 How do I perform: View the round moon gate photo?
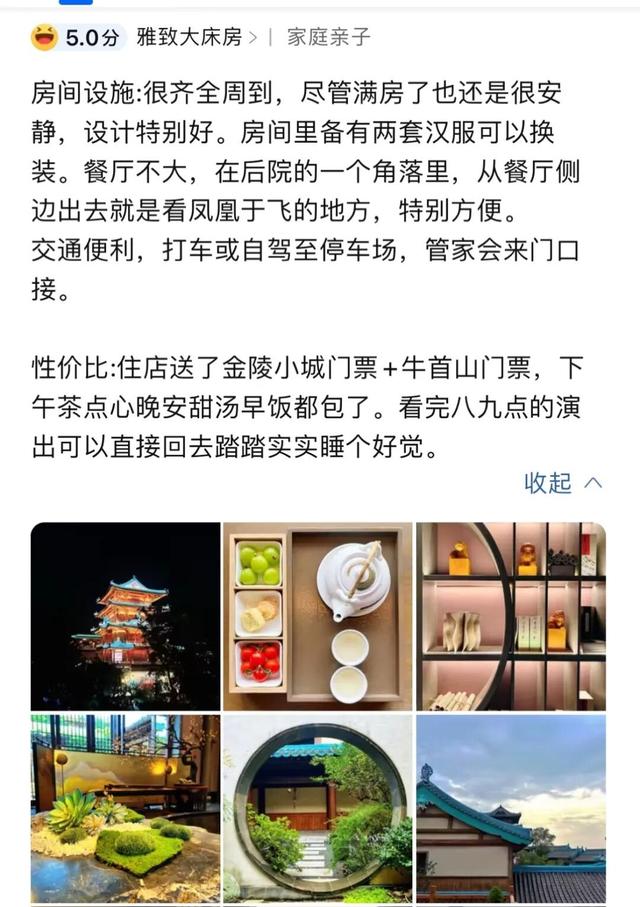pos(317,808)
